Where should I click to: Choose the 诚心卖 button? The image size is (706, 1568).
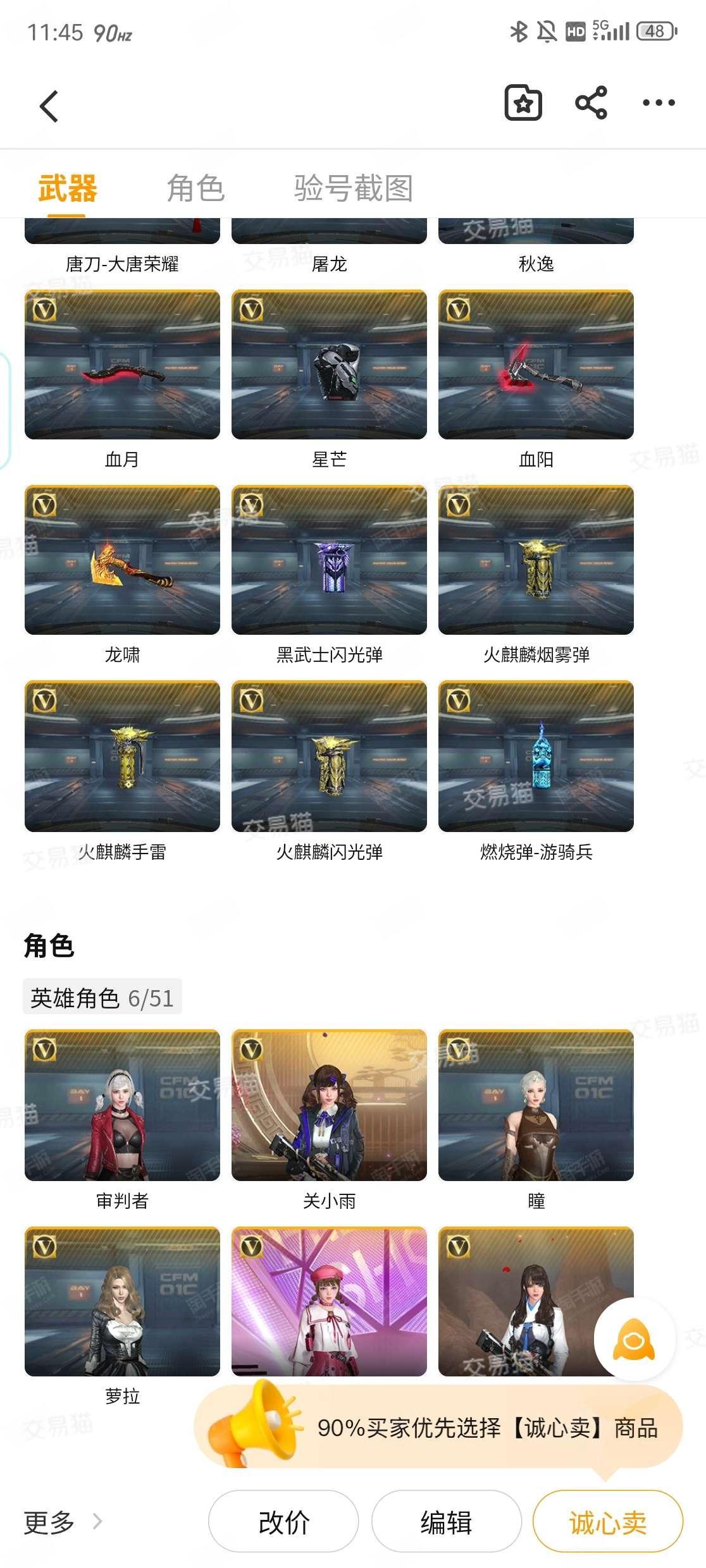(608, 1522)
